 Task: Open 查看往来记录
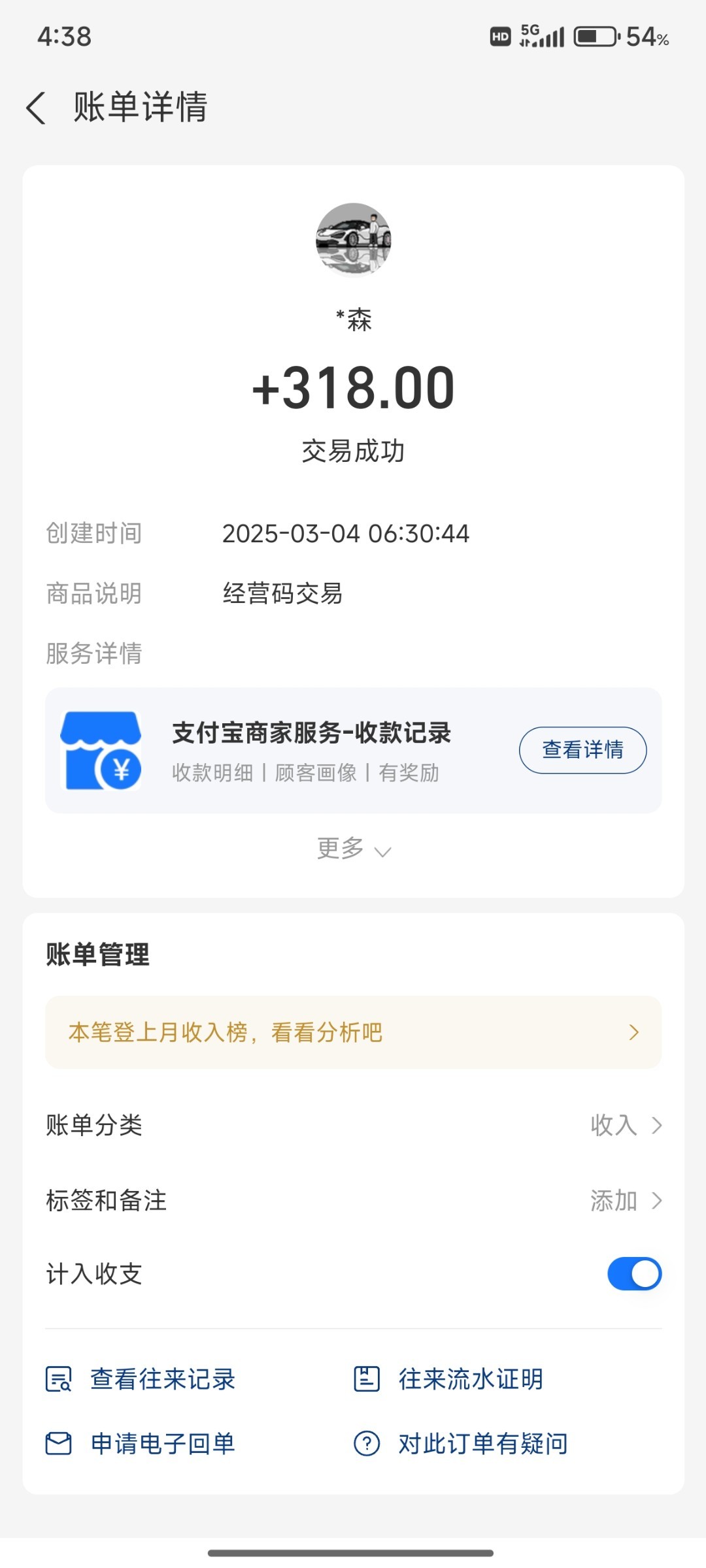141,1379
